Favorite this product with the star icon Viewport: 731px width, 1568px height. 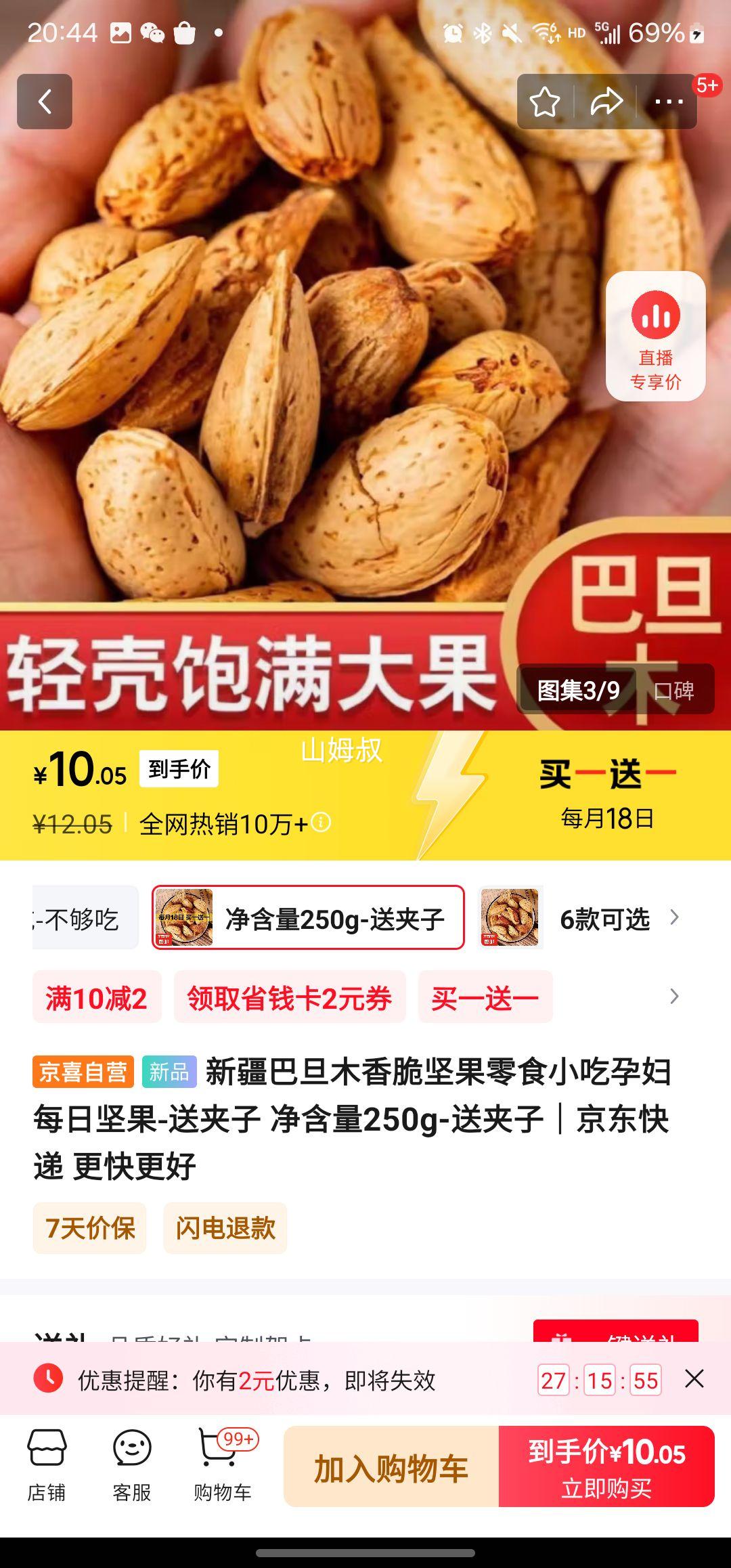546,100
